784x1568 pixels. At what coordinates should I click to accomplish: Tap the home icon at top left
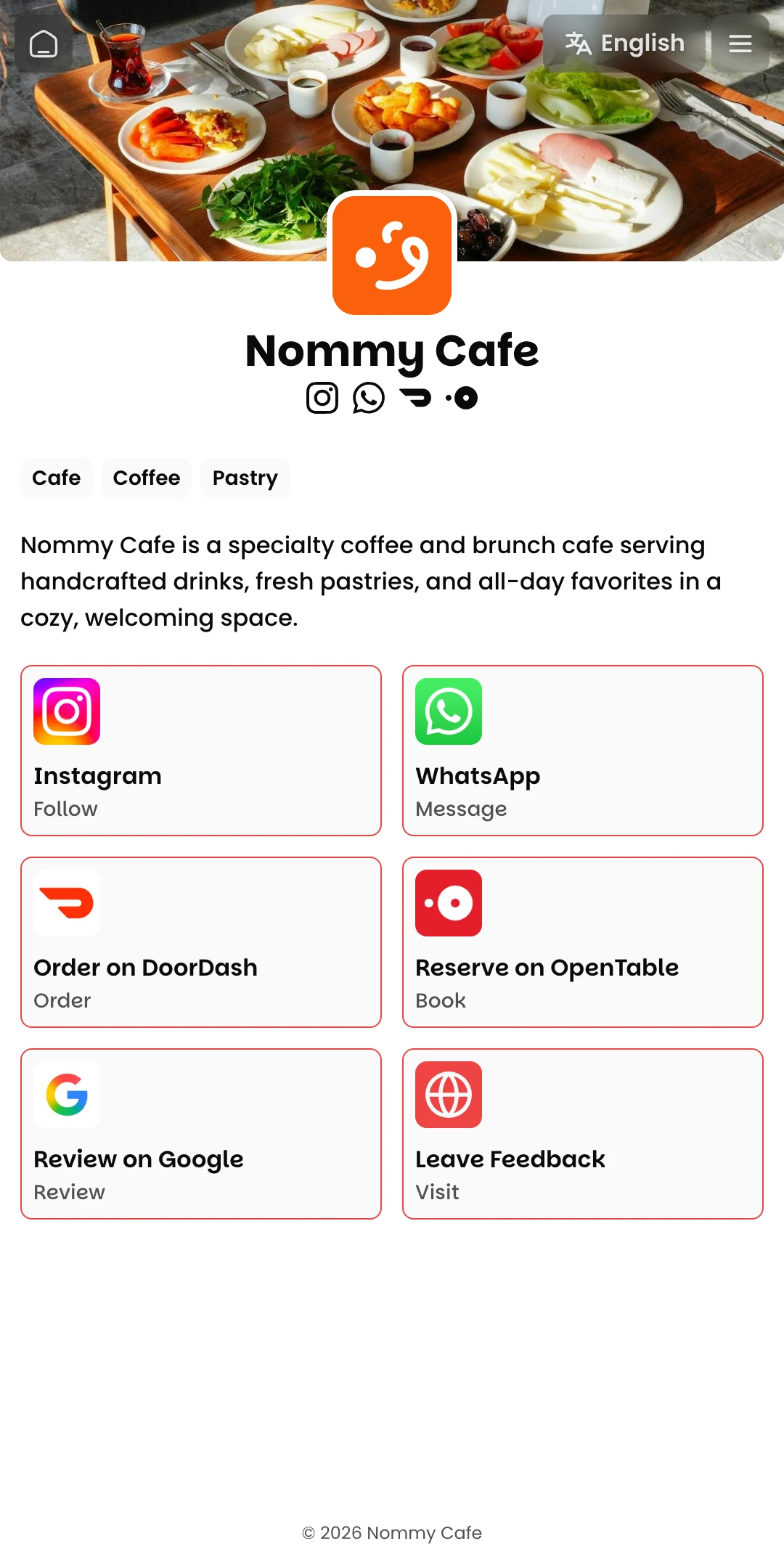(x=44, y=44)
